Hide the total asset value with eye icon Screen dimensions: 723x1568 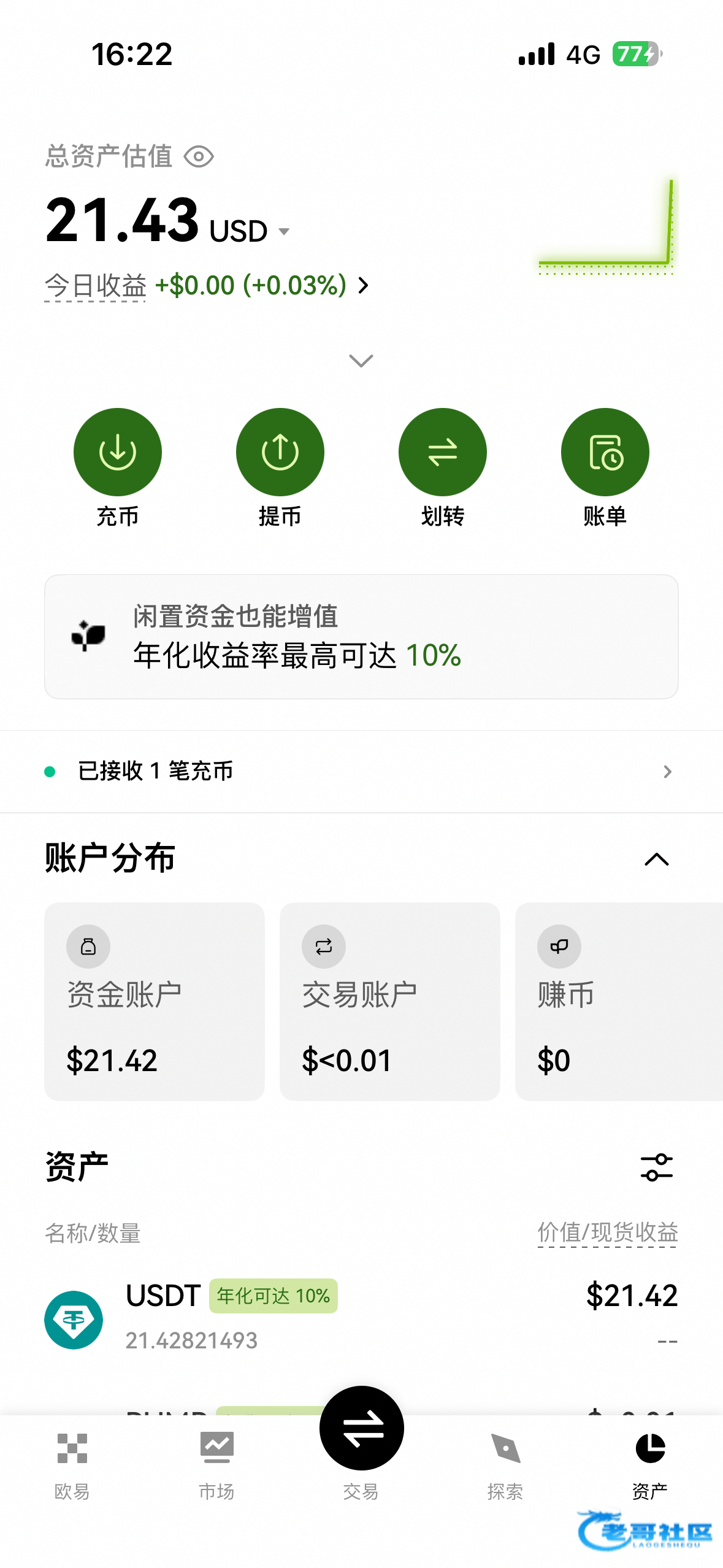[x=199, y=157]
